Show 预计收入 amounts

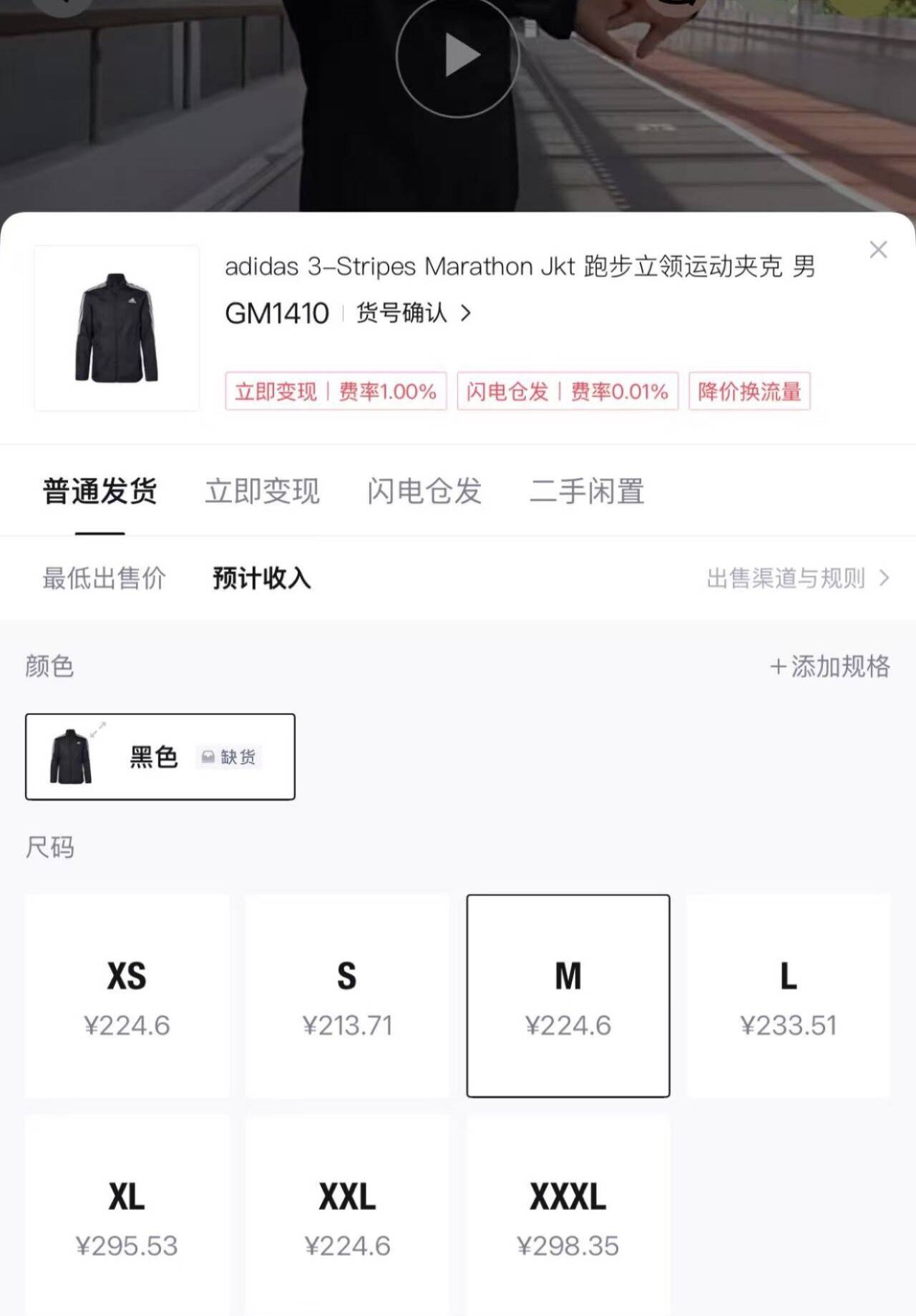pyautogui.click(x=262, y=578)
